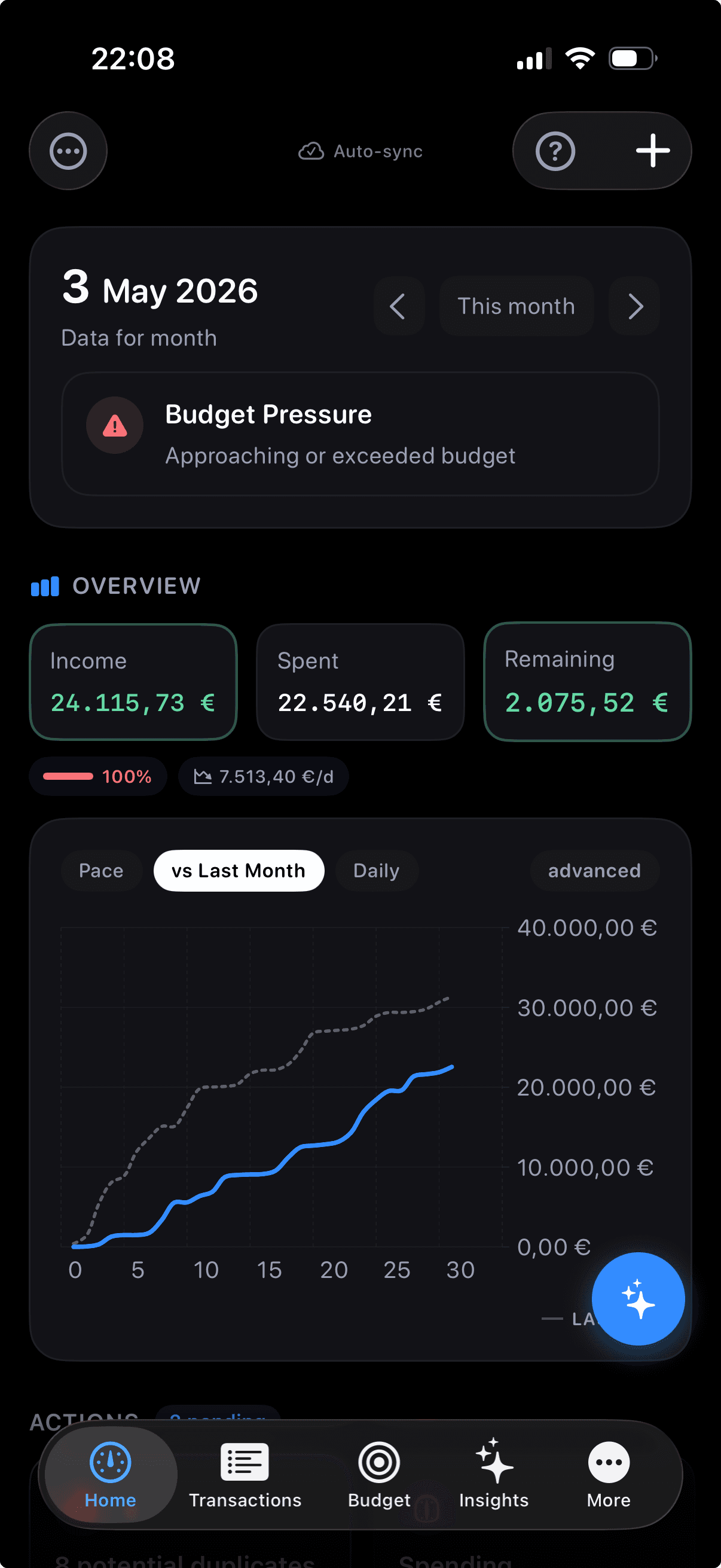
Task: Open the Budget Pressure alert card
Action: click(x=360, y=434)
